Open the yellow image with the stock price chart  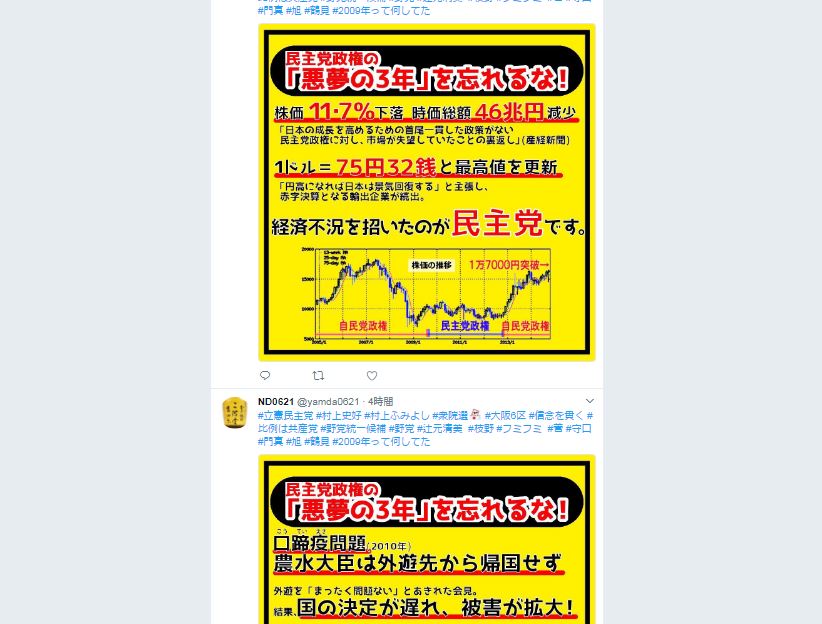(427, 192)
